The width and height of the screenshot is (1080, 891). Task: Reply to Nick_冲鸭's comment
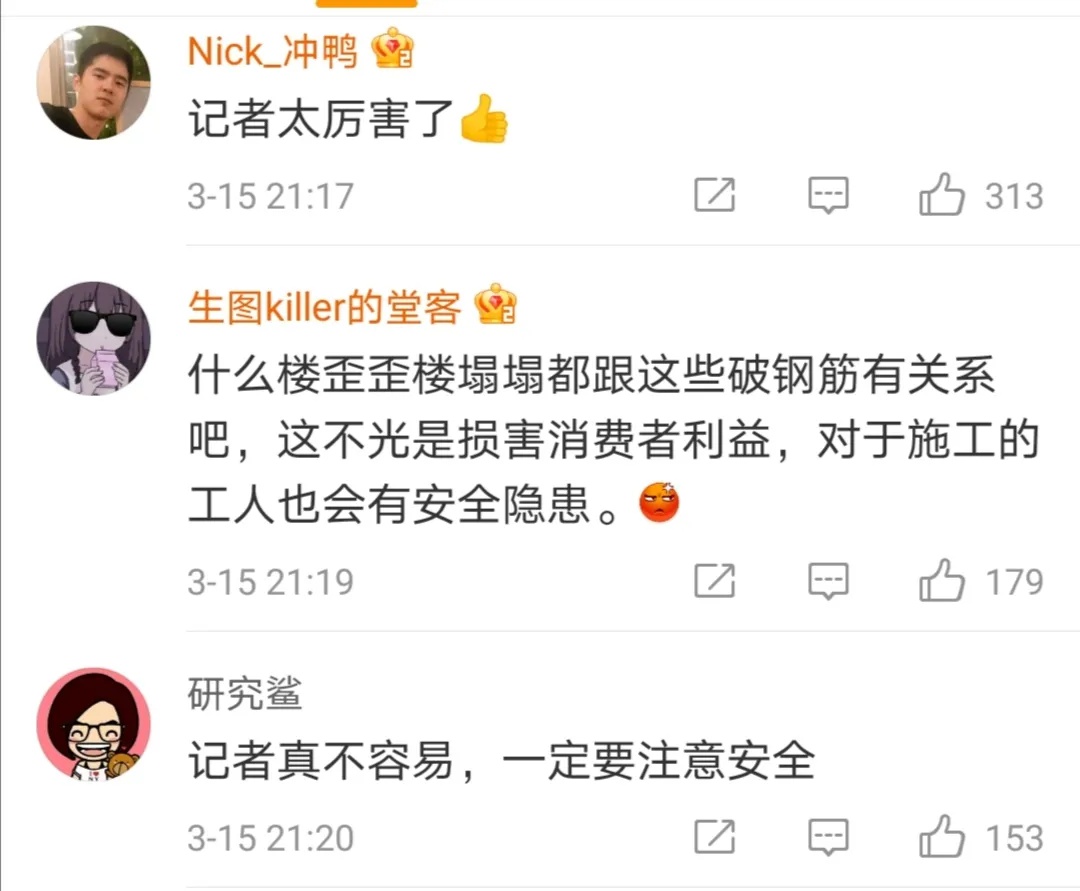(828, 195)
